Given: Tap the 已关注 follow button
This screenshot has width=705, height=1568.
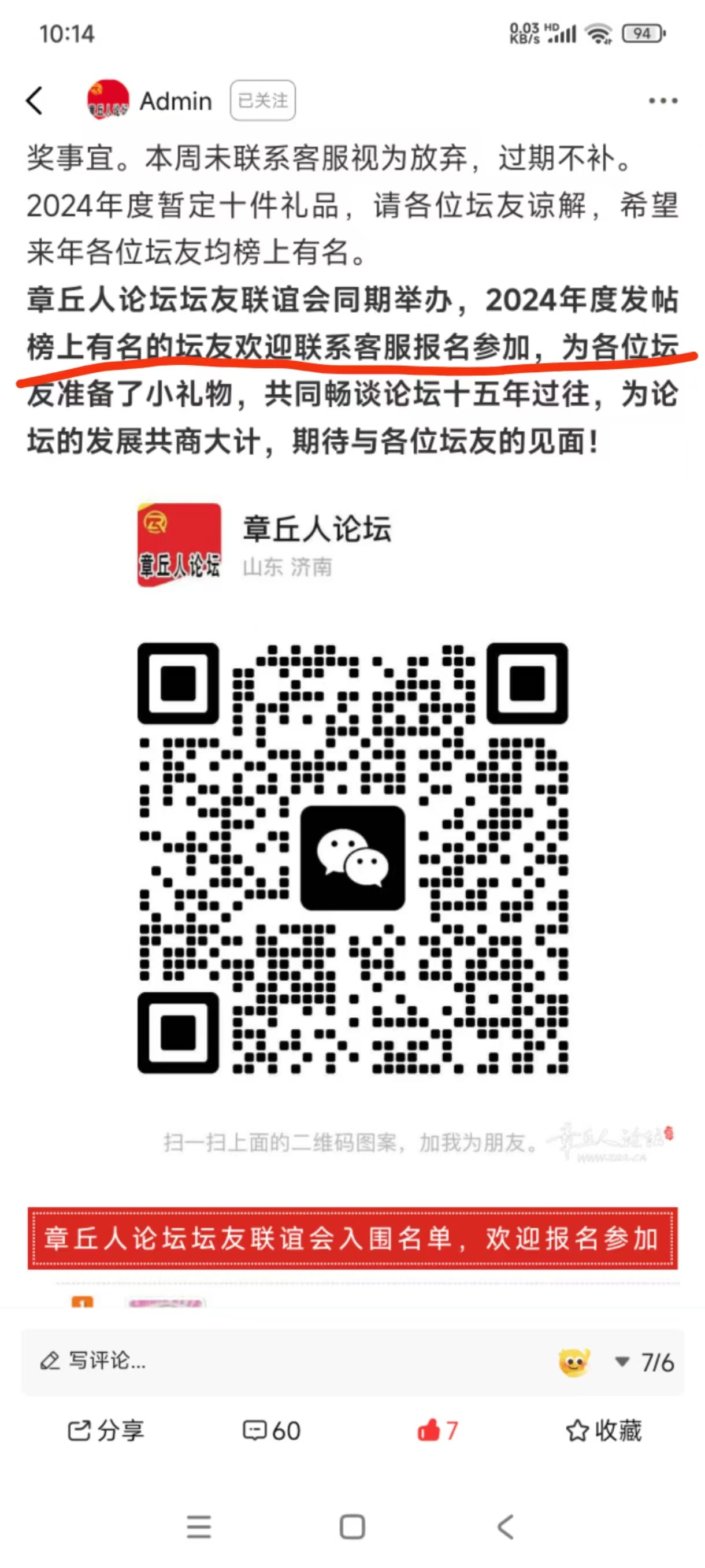Looking at the screenshot, I should pos(262,101).
